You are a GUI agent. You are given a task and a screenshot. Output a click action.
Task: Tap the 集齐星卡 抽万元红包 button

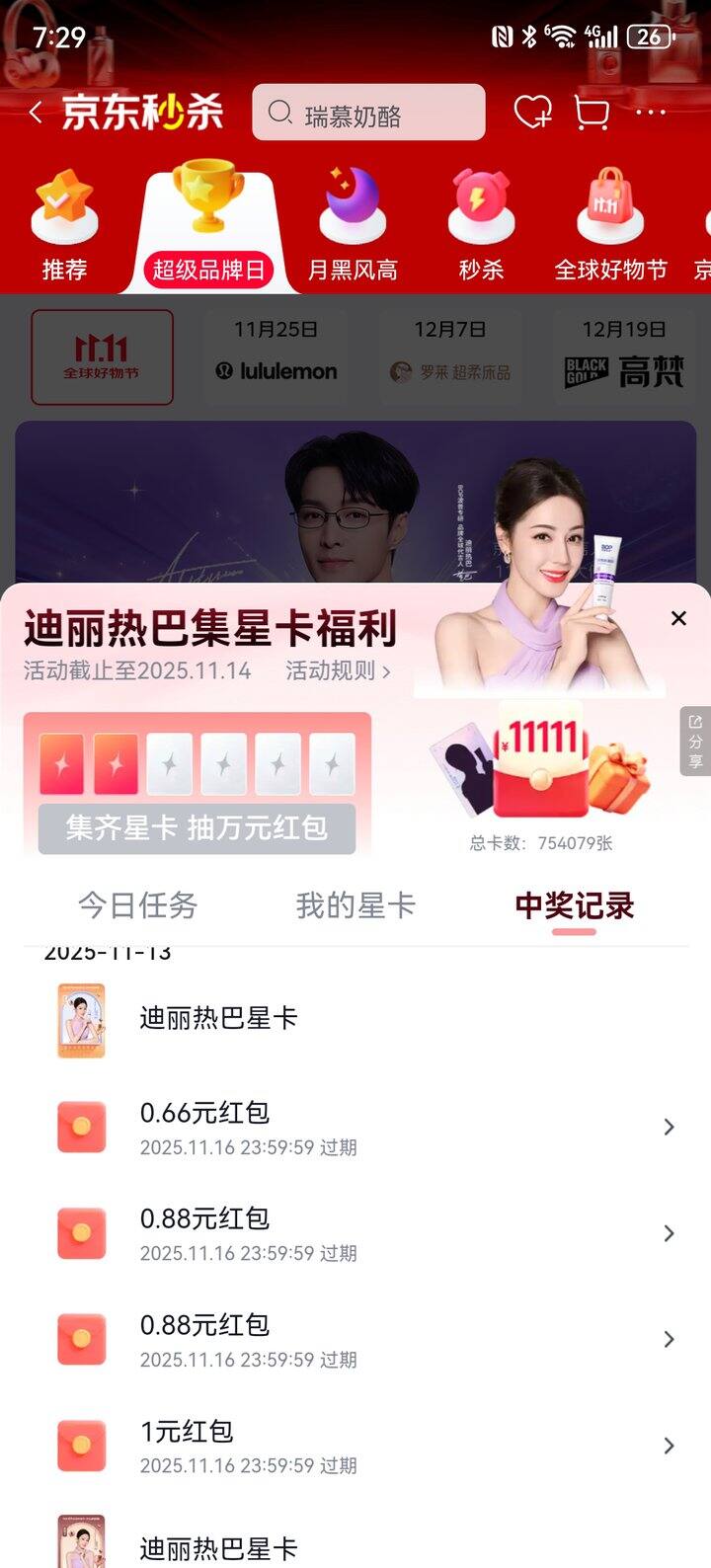(195, 830)
